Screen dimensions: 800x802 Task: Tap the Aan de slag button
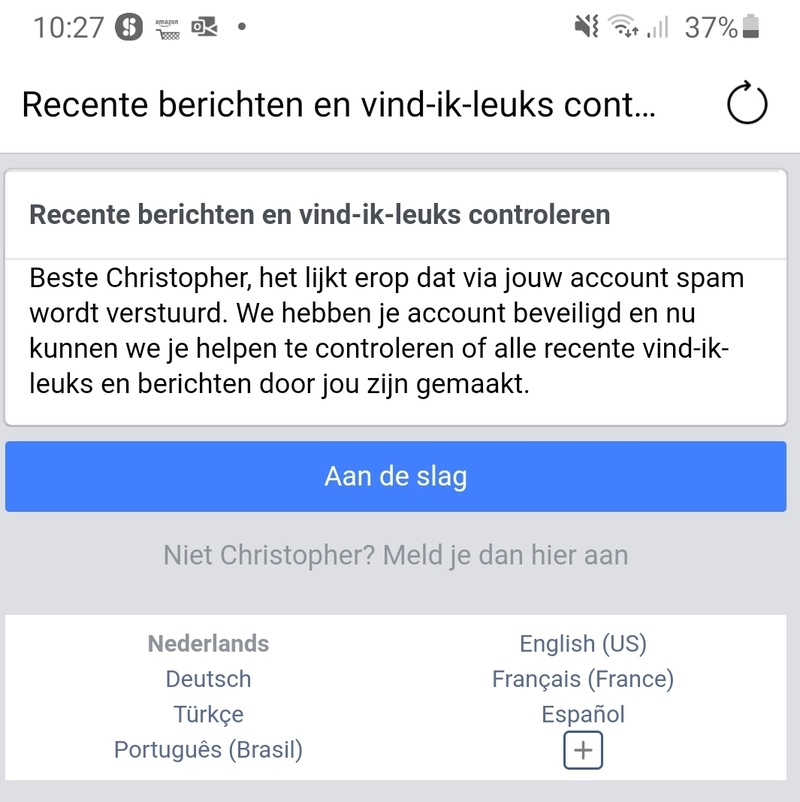[x=395, y=477]
